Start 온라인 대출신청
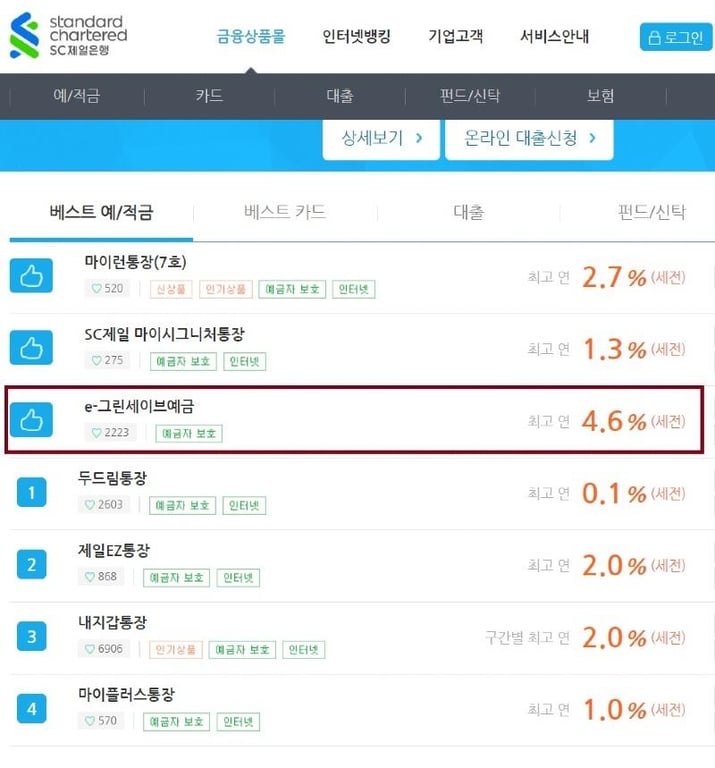This screenshot has width=715, height=768. click(529, 139)
